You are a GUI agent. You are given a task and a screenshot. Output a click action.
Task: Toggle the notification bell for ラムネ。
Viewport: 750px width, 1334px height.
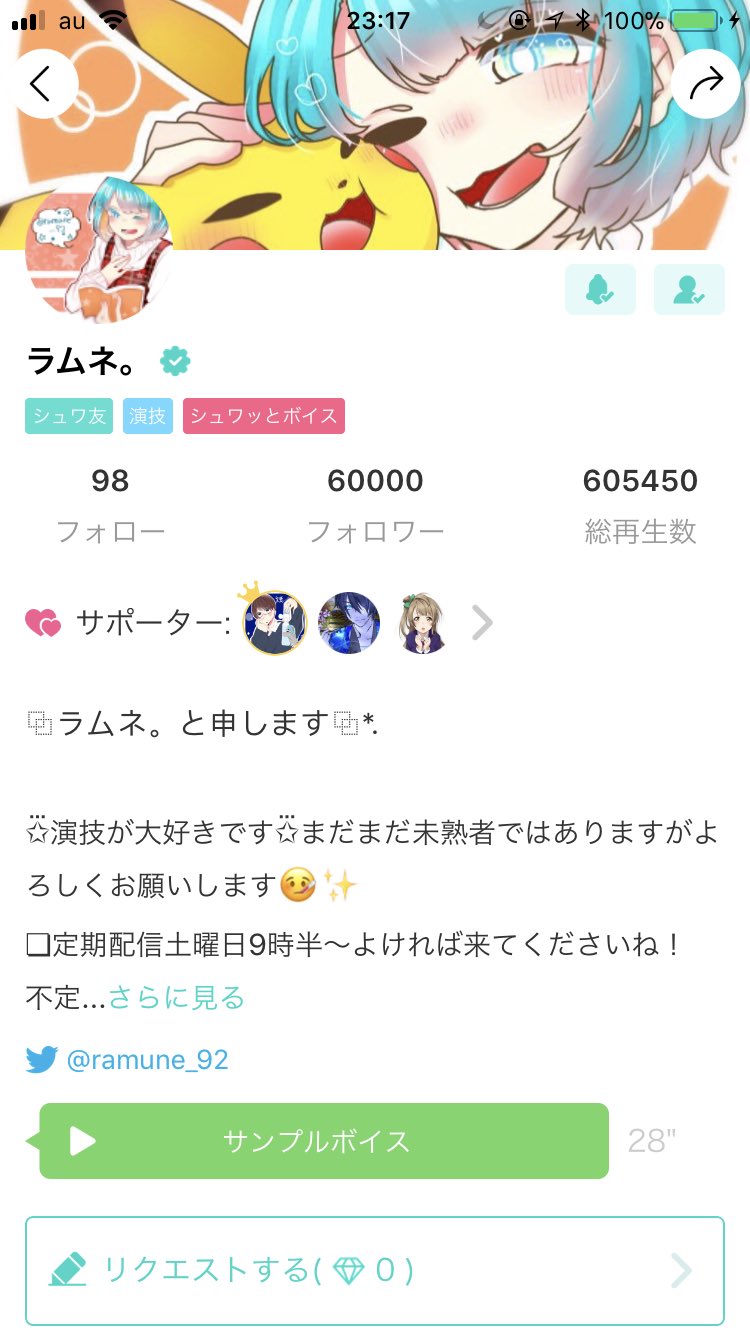[600, 289]
